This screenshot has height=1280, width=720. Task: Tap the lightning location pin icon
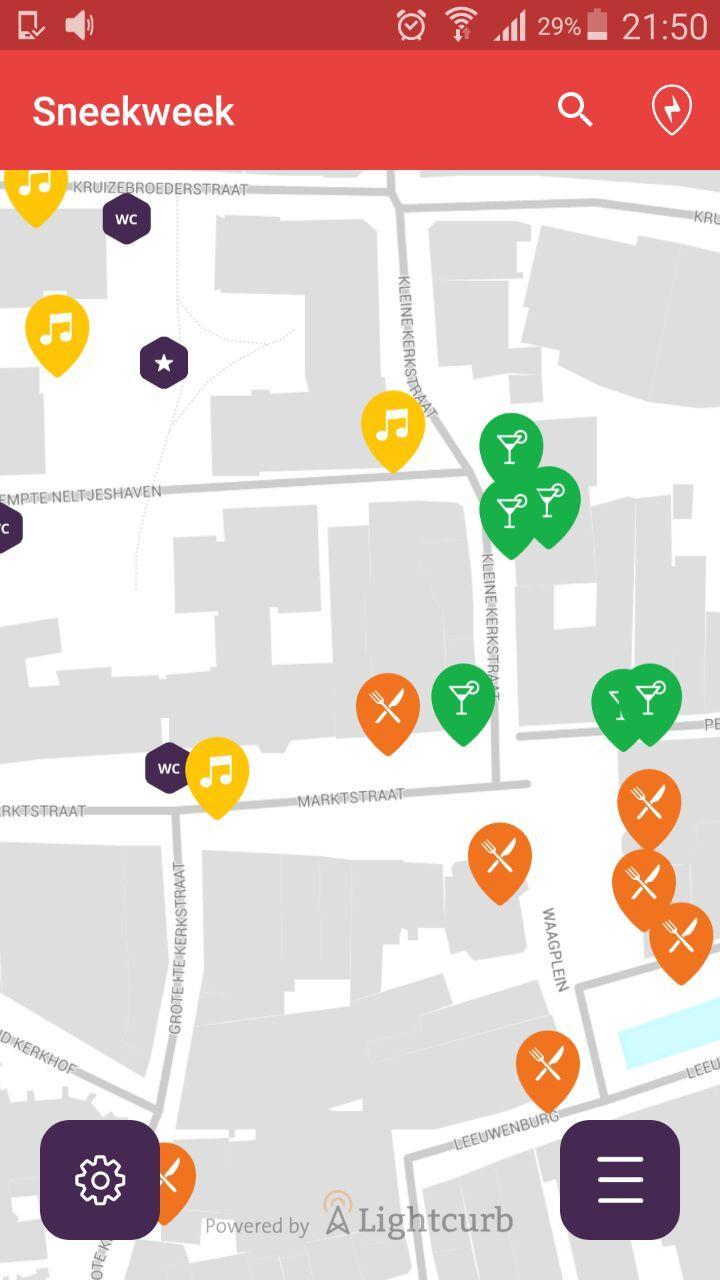(672, 110)
